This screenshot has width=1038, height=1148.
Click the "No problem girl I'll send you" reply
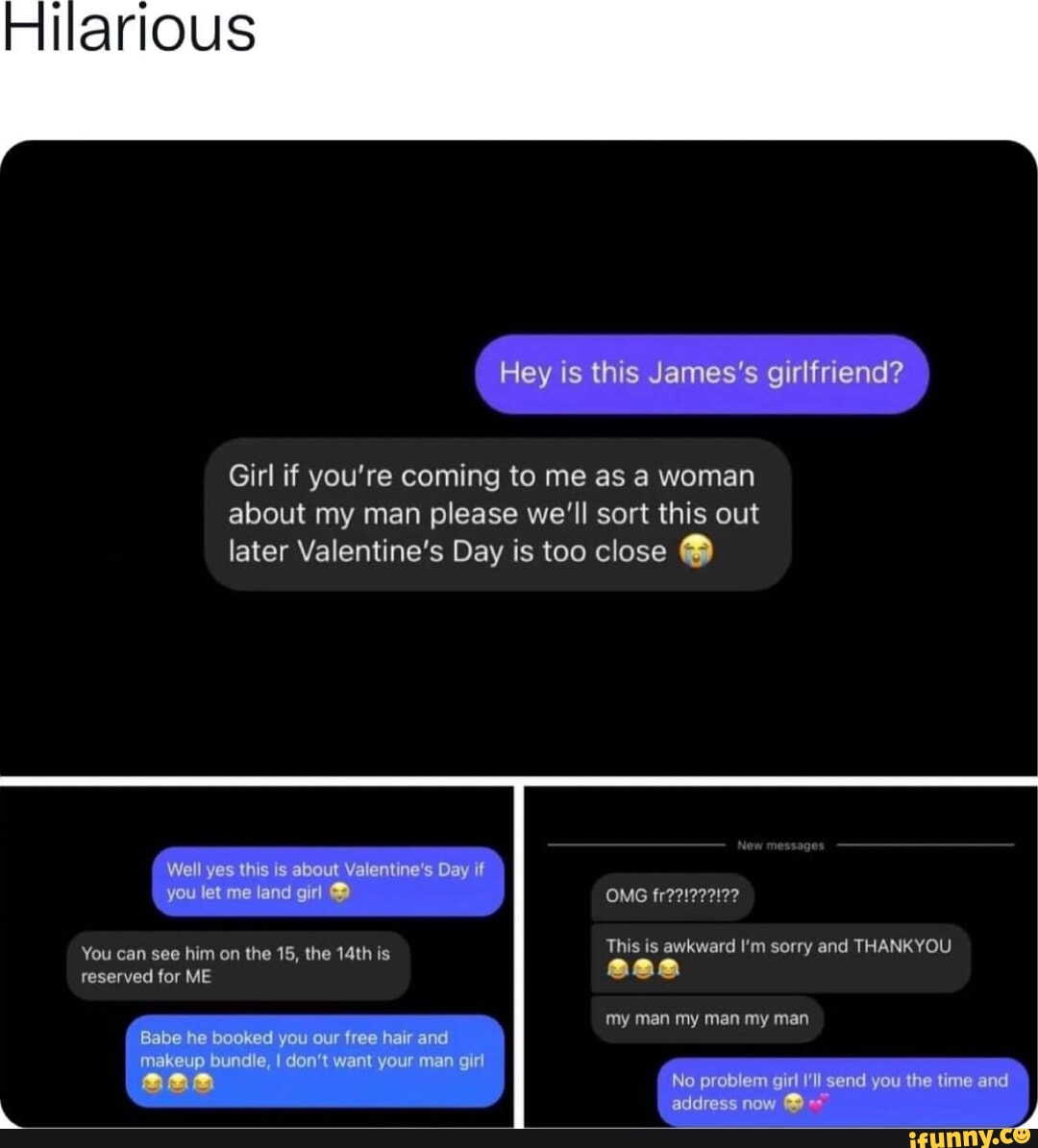[x=840, y=1091]
